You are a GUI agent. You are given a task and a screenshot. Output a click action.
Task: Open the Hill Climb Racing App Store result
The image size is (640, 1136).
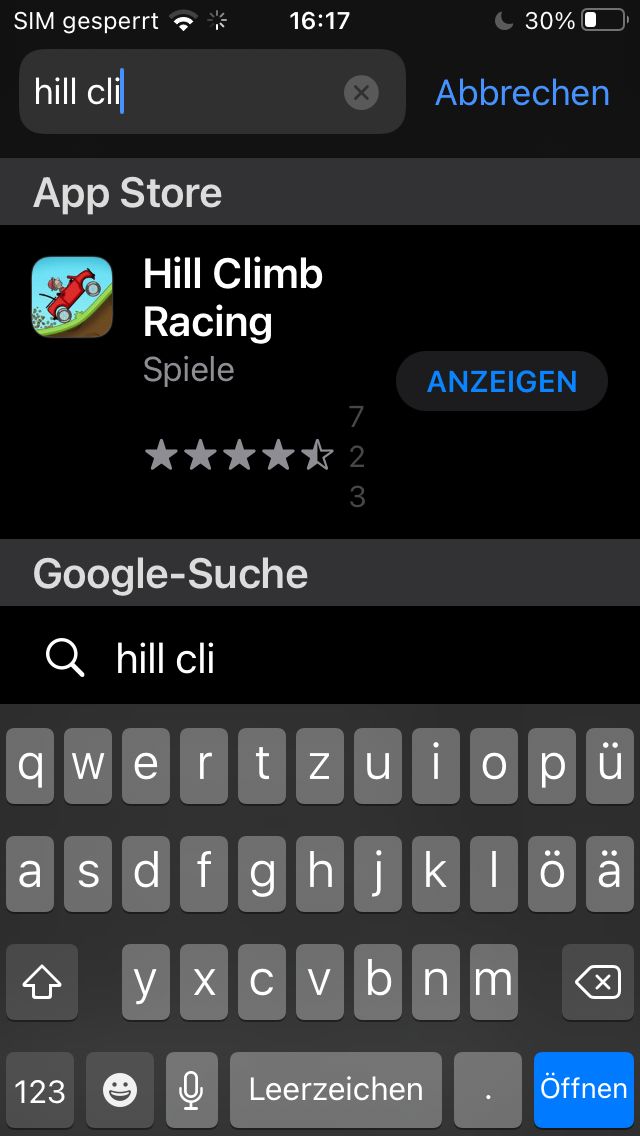(x=232, y=298)
